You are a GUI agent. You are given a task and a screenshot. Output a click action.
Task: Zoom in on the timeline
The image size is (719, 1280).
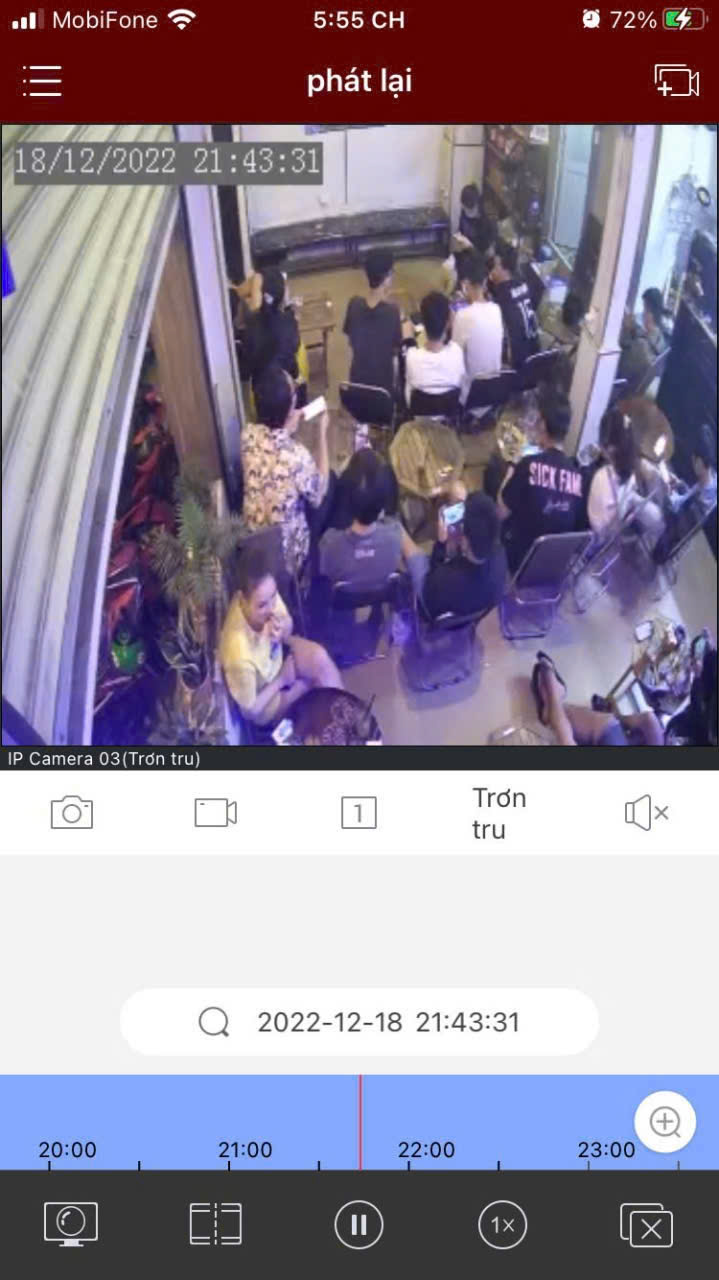click(x=665, y=1121)
